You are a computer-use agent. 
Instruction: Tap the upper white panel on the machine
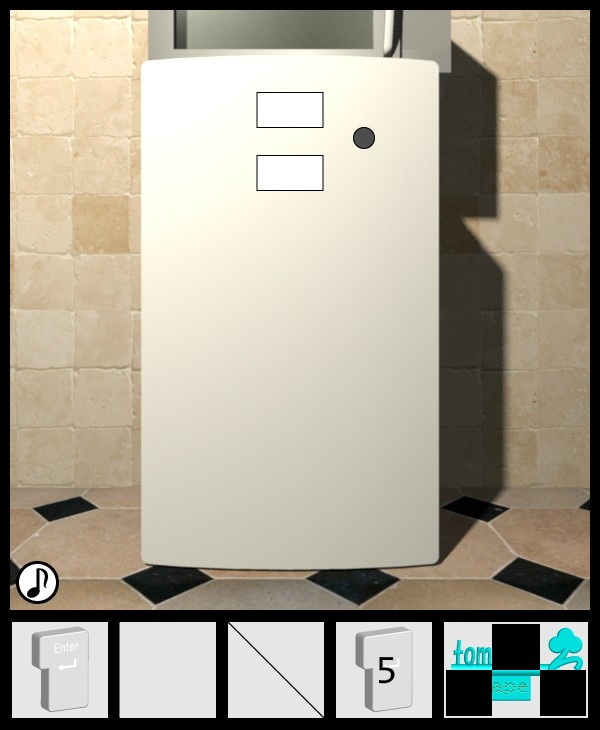point(290,110)
